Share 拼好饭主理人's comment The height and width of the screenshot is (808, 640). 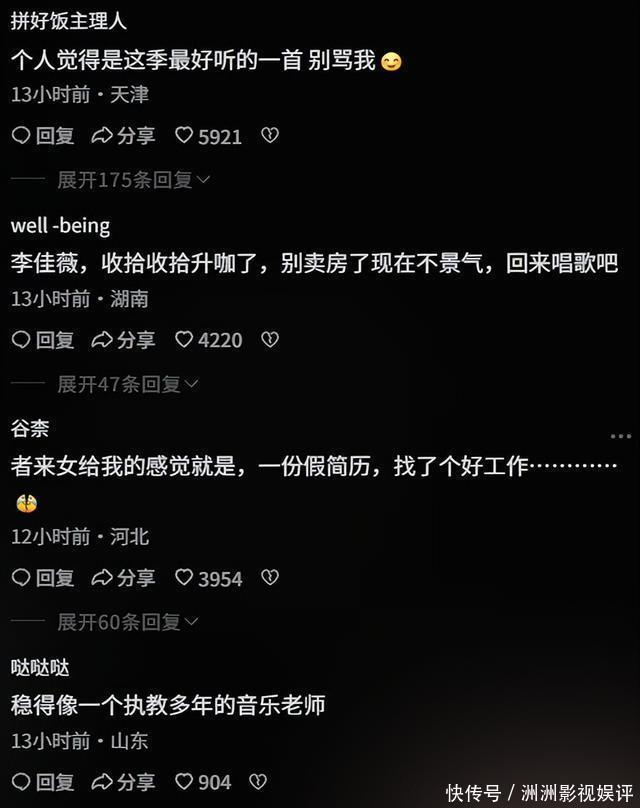click(x=123, y=136)
